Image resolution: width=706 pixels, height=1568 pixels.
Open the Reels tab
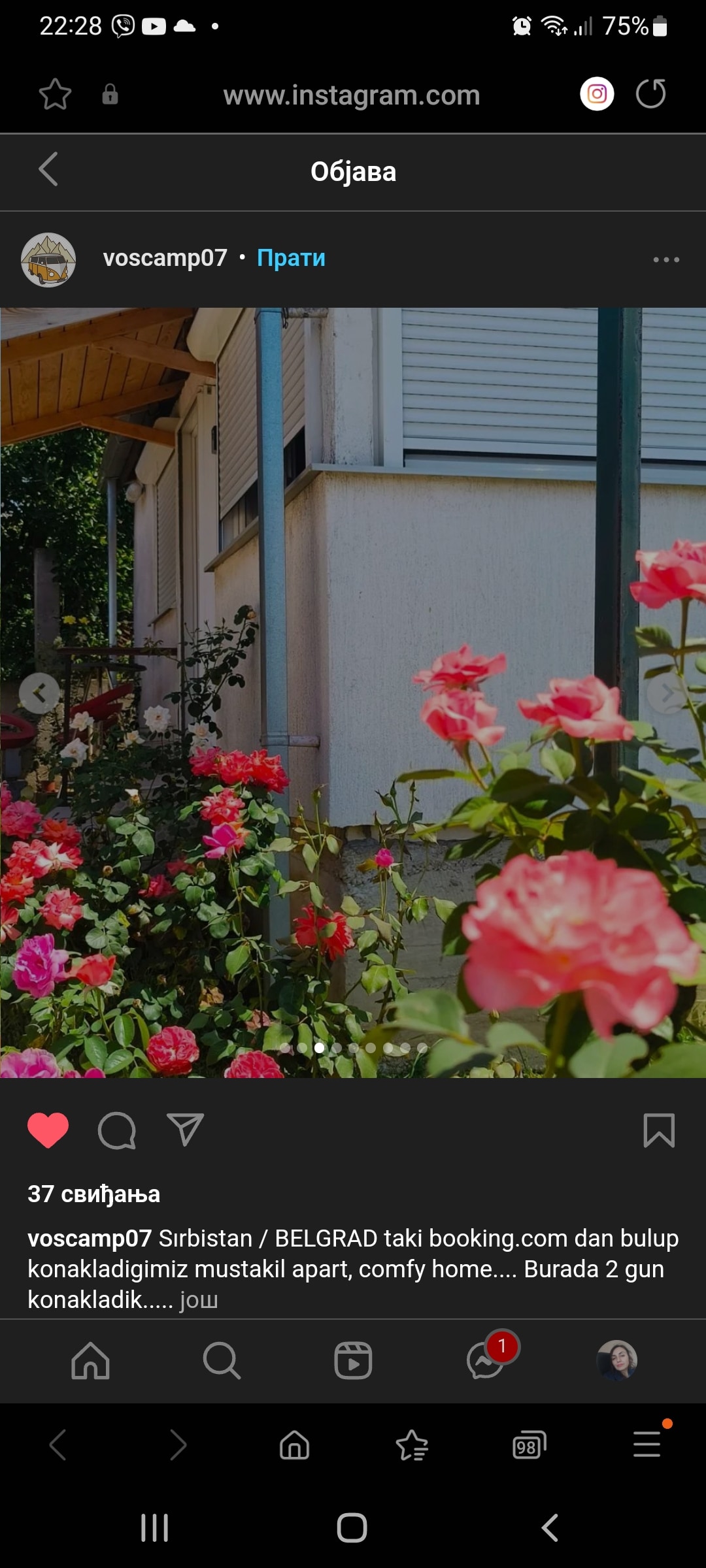(x=353, y=1361)
